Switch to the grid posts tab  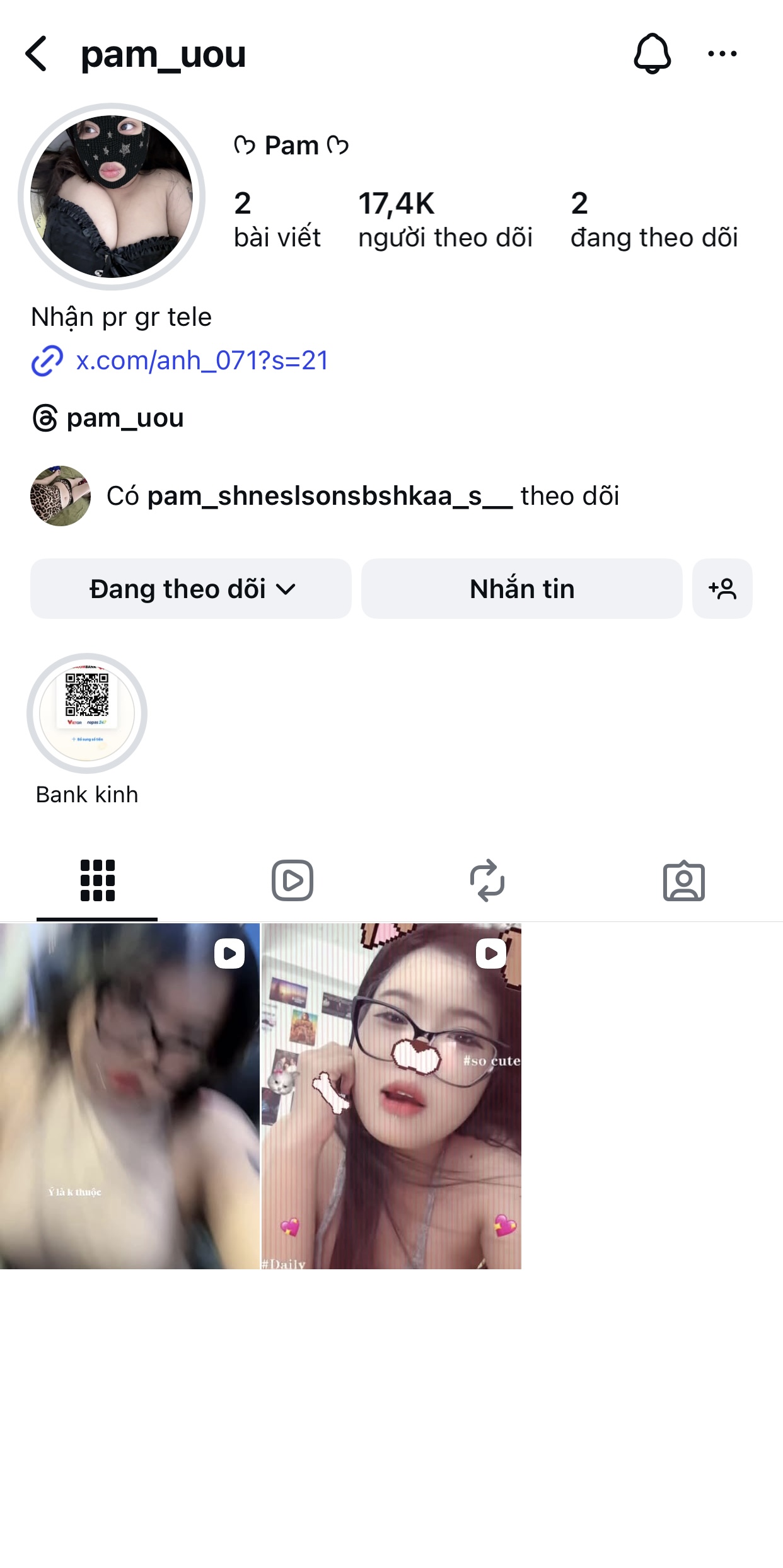[98, 880]
